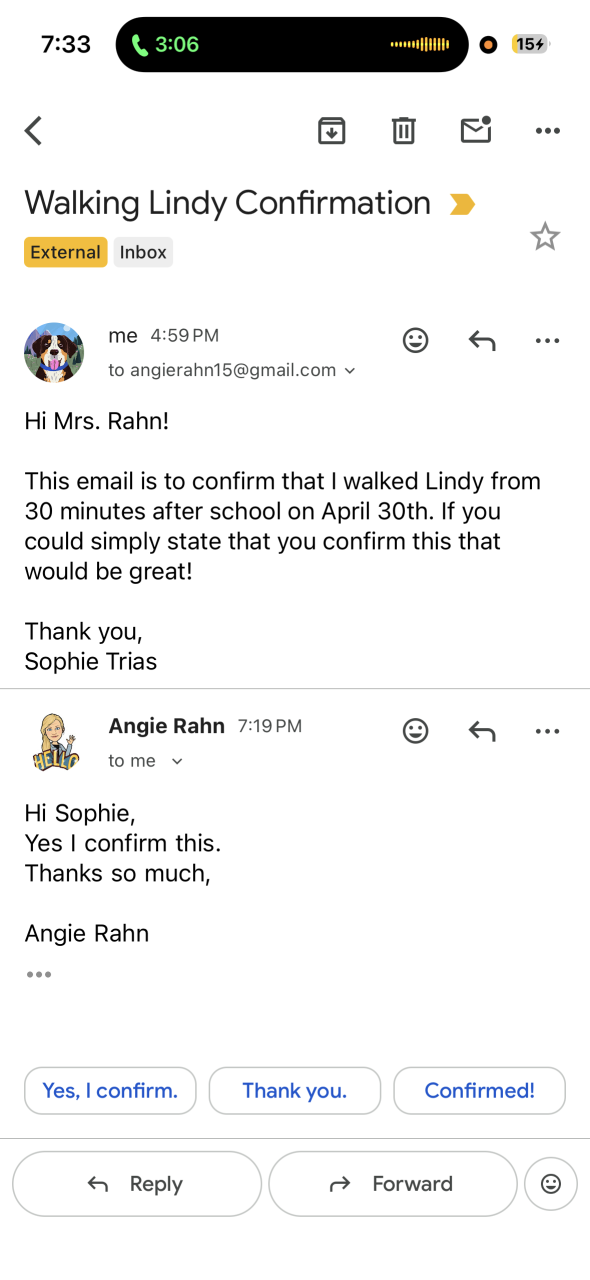The width and height of the screenshot is (590, 1280).
Task: Open more options for my 4:59 PM message
Action: tap(547, 340)
